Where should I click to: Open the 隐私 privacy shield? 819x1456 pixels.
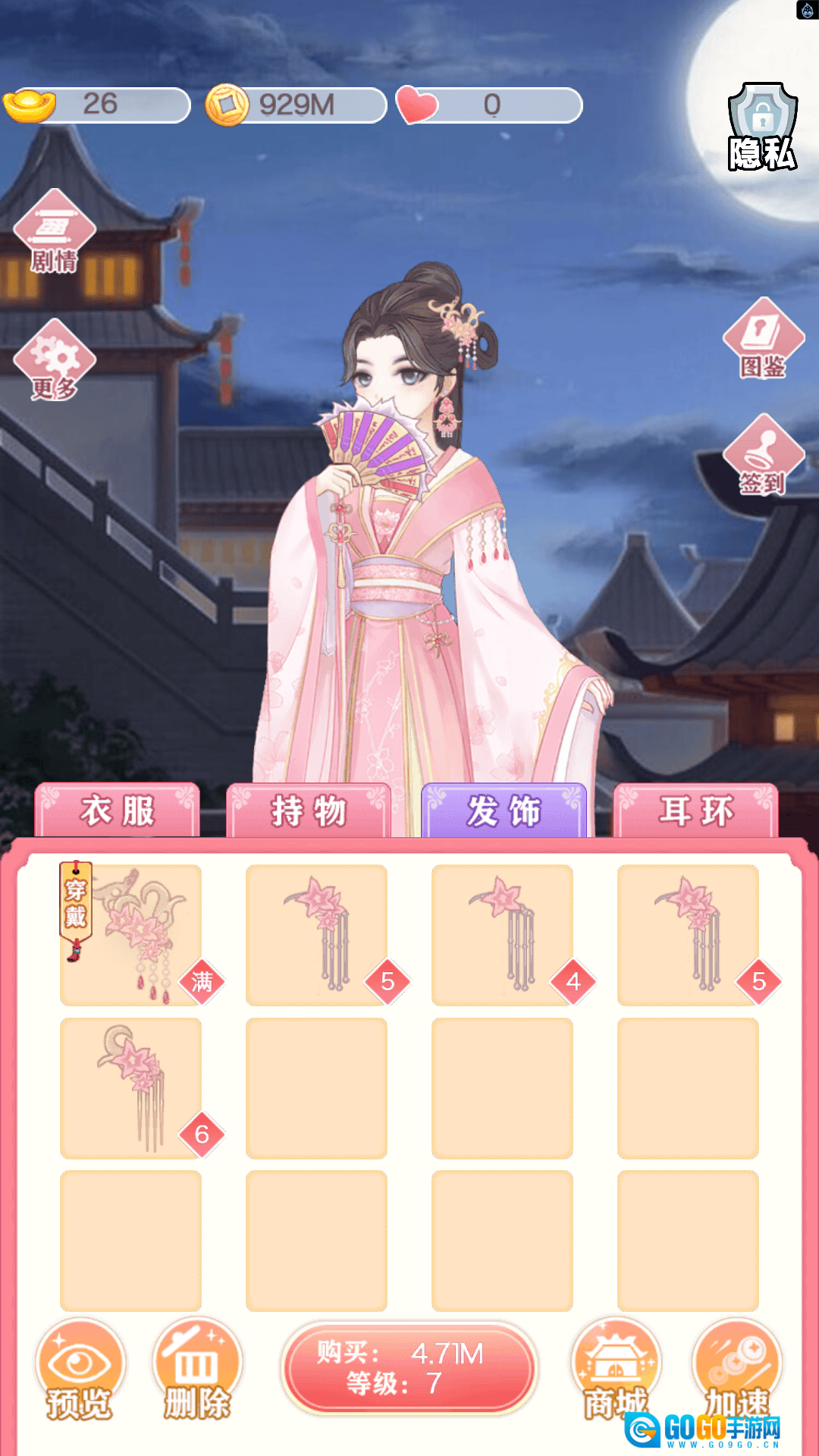pyautogui.click(x=762, y=127)
